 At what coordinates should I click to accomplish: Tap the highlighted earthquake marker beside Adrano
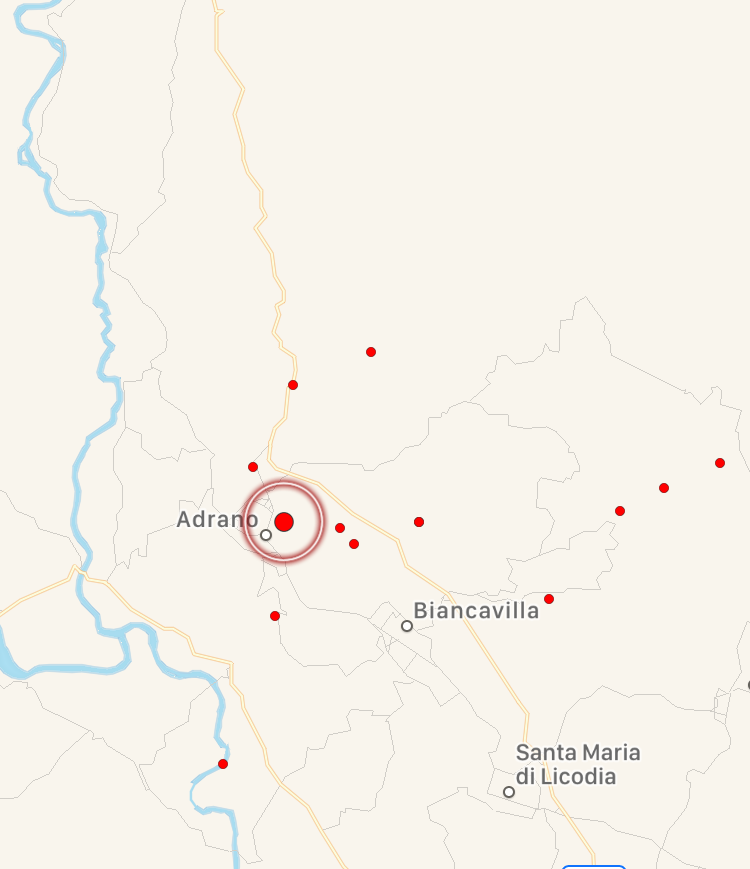point(284,521)
